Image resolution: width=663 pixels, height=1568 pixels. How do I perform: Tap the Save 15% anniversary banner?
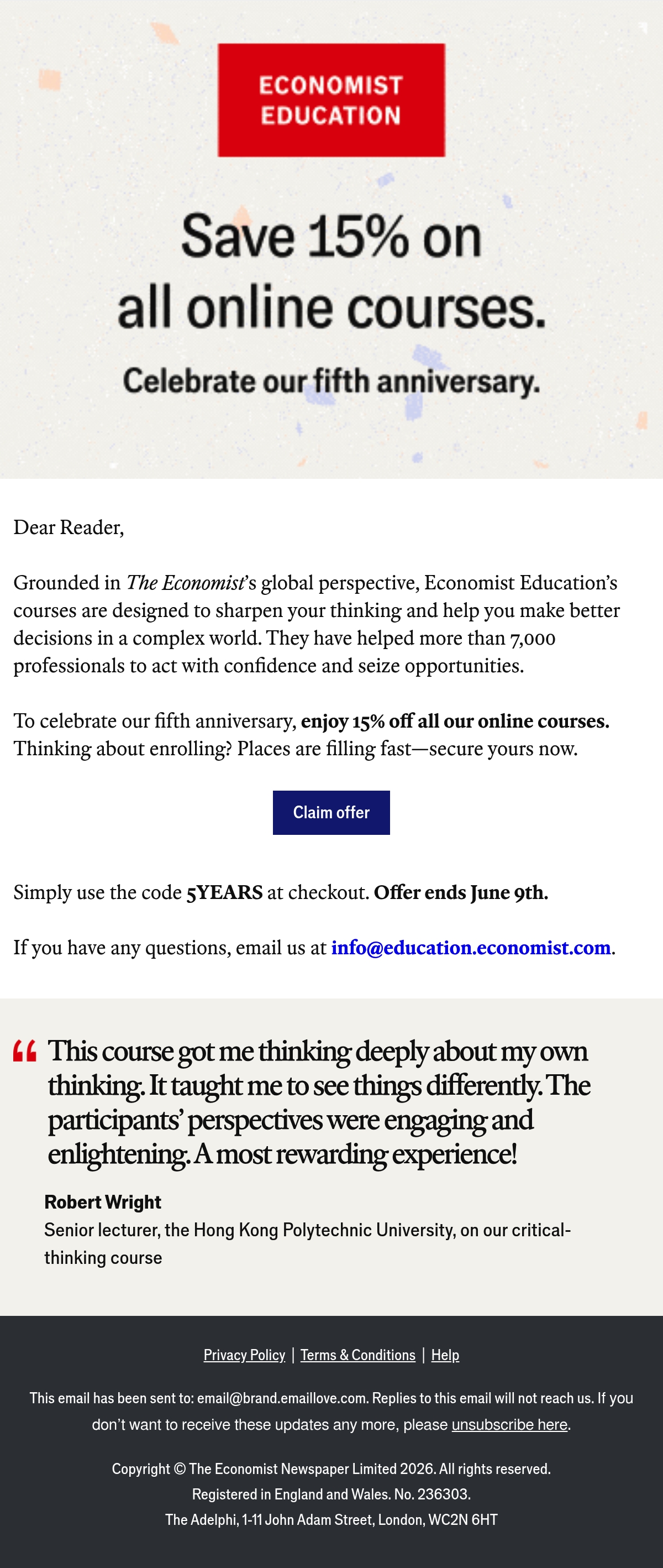[x=331, y=239]
